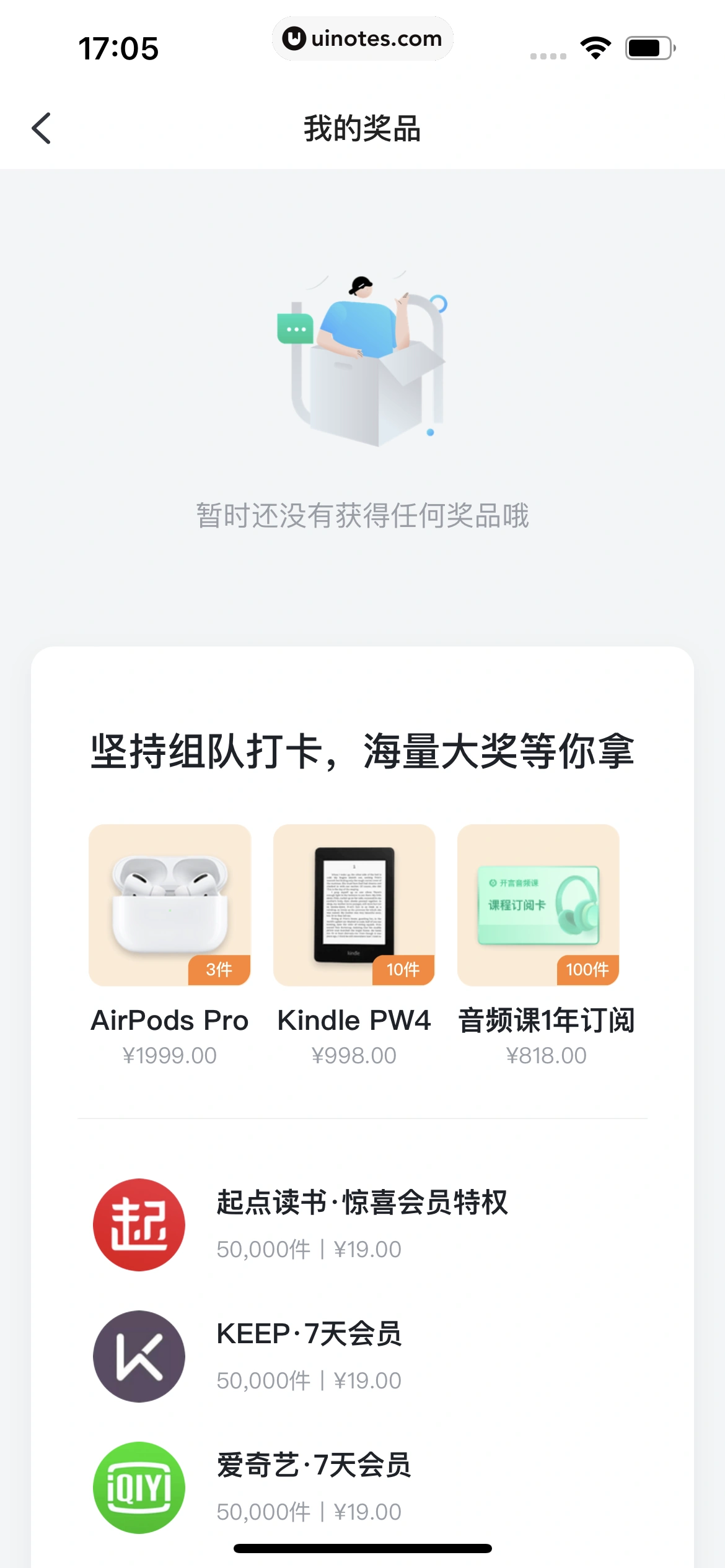Screen dimensions: 725x1568
Task: Tap the Wi-Fi indicator in status bar
Action: (595, 48)
